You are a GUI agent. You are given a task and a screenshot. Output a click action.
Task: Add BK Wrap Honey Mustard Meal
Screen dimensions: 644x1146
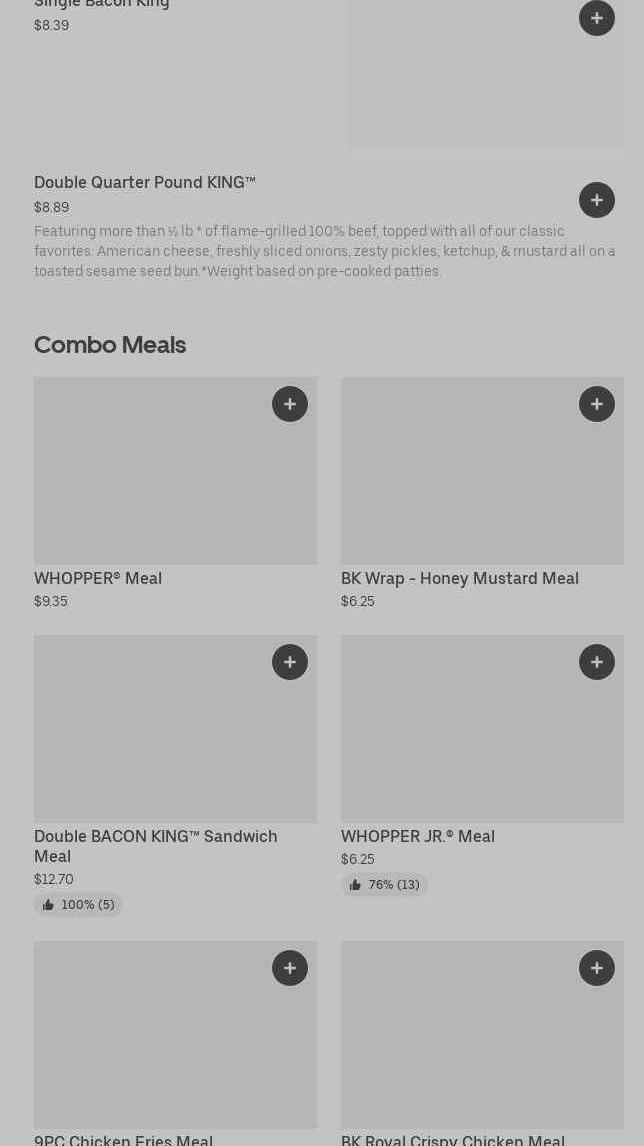pos(596,403)
